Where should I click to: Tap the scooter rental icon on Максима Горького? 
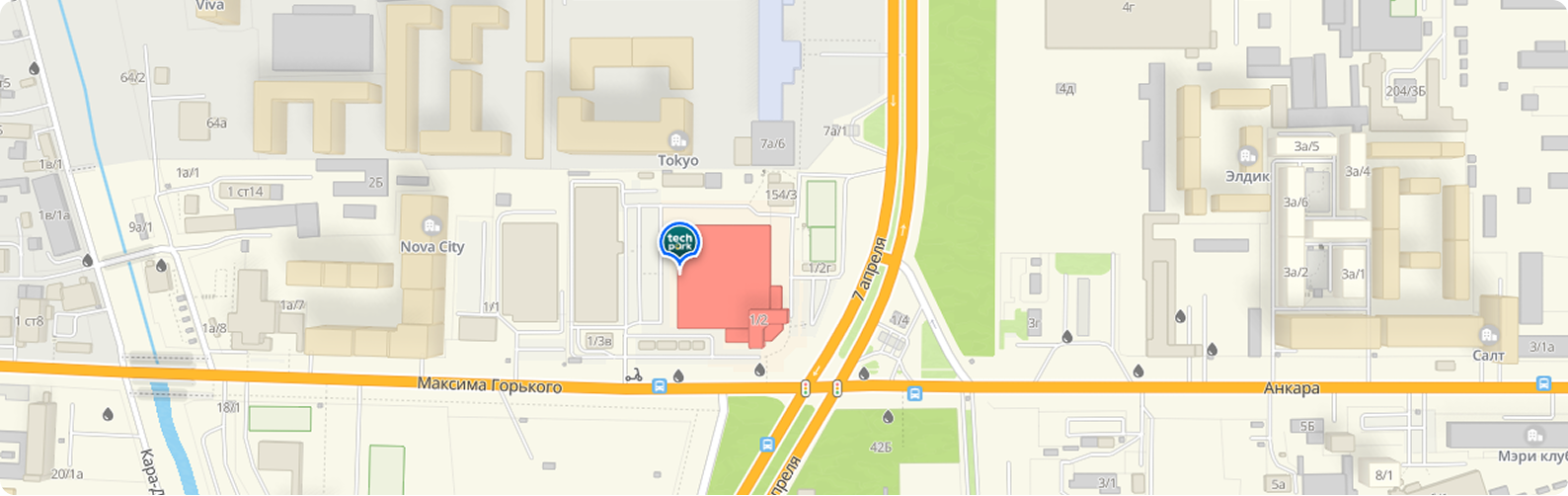pyautogui.click(x=633, y=374)
